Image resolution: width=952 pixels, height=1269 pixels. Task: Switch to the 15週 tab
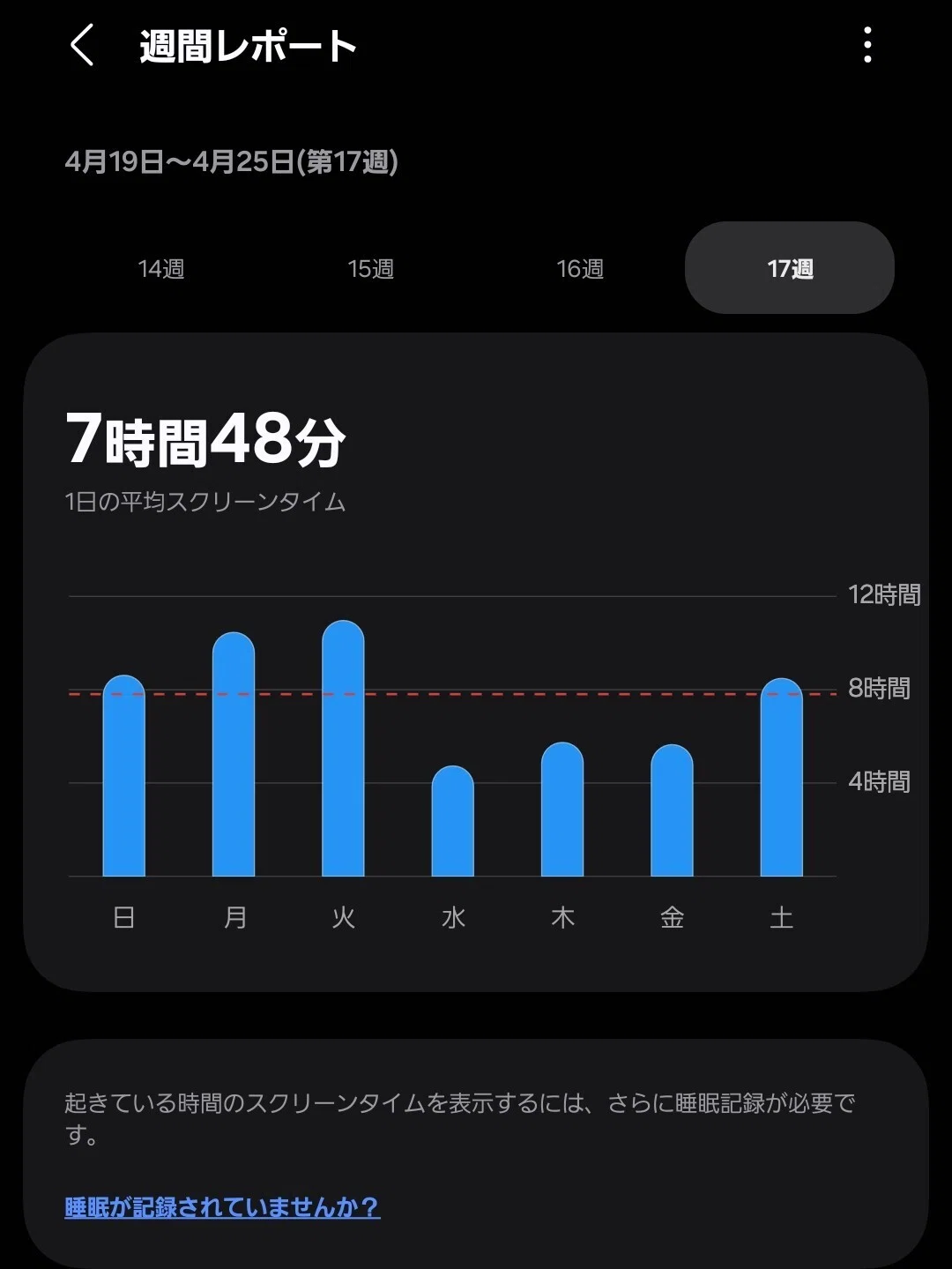370,268
